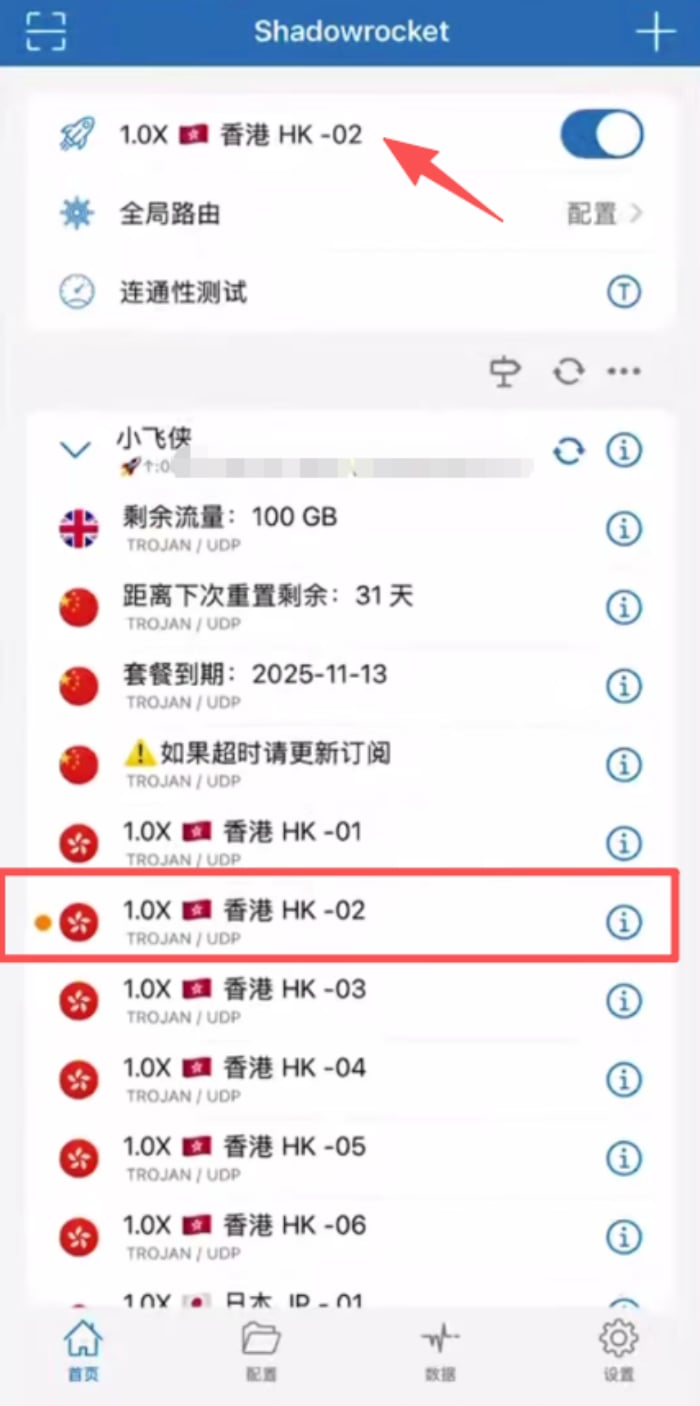Refresh all server subscriptions
The image size is (700, 1406).
(568, 372)
